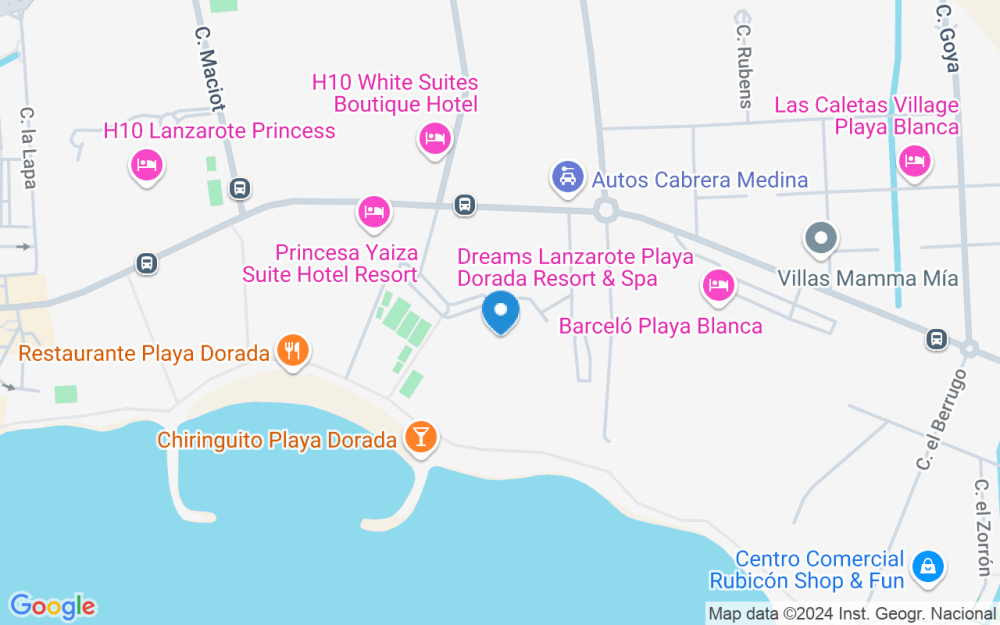Select the Centro Comercial Rubicón shopping pin
1000x625 pixels.
[928, 568]
